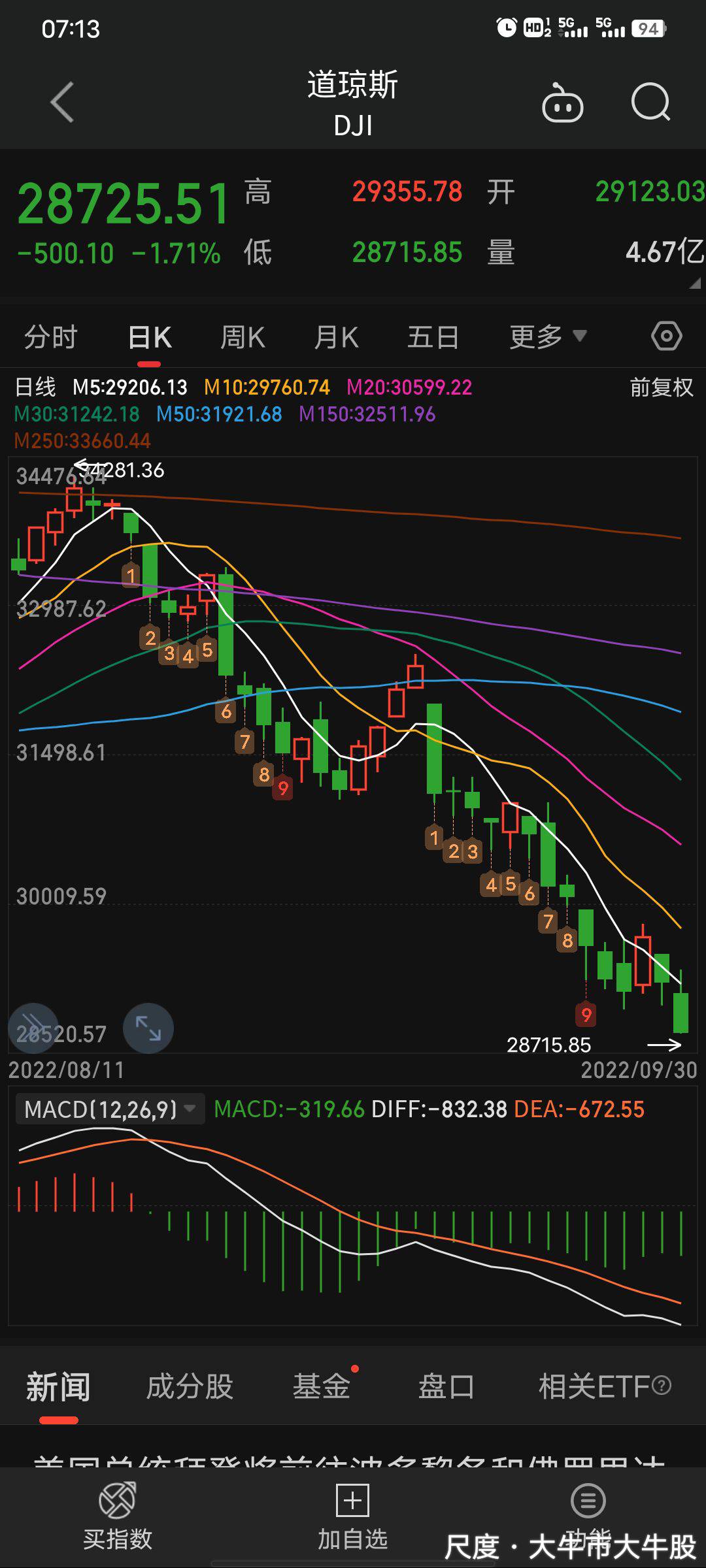Open the search magnifier
Screen dimensions: 706x1568
650,103
